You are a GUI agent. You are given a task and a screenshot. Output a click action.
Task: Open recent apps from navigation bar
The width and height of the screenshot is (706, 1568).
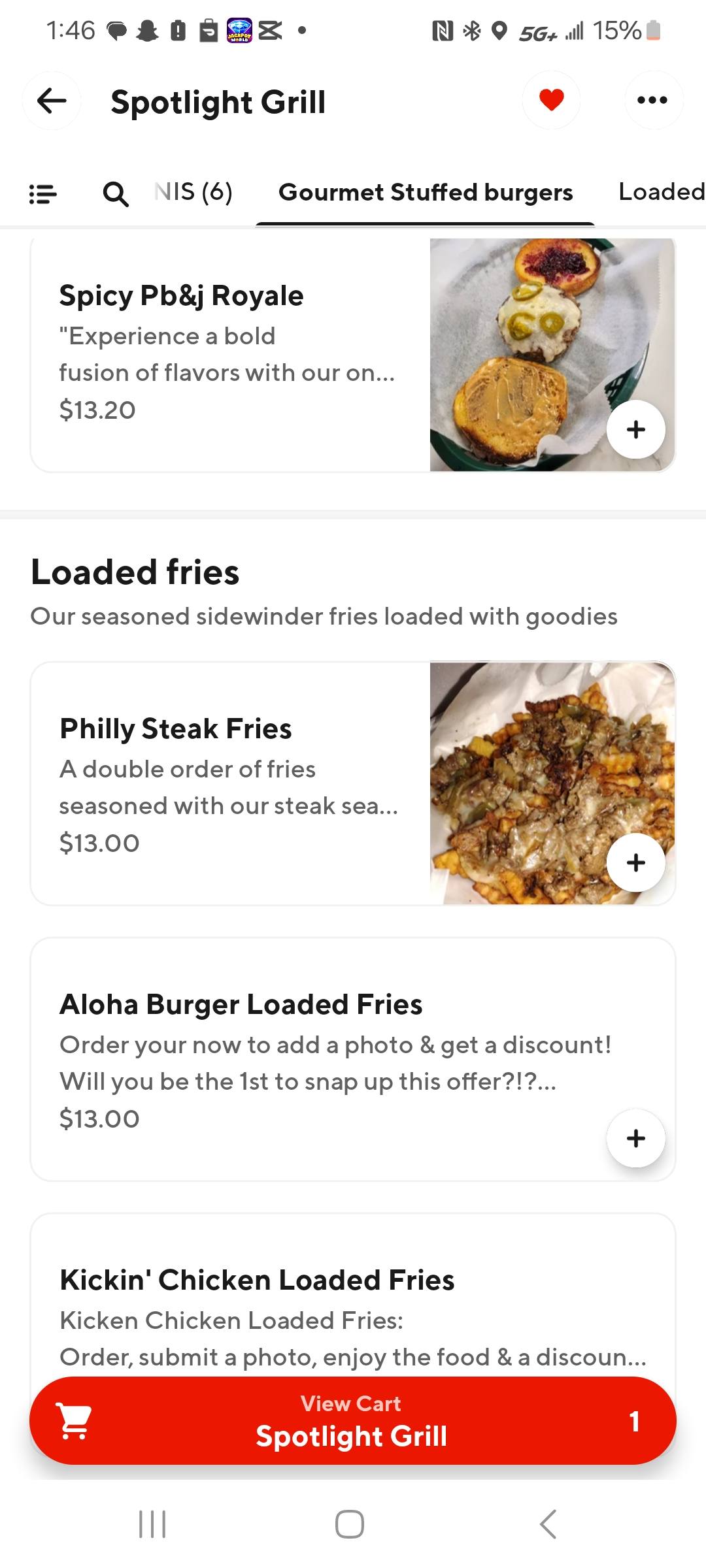(x=152, y=1524)
